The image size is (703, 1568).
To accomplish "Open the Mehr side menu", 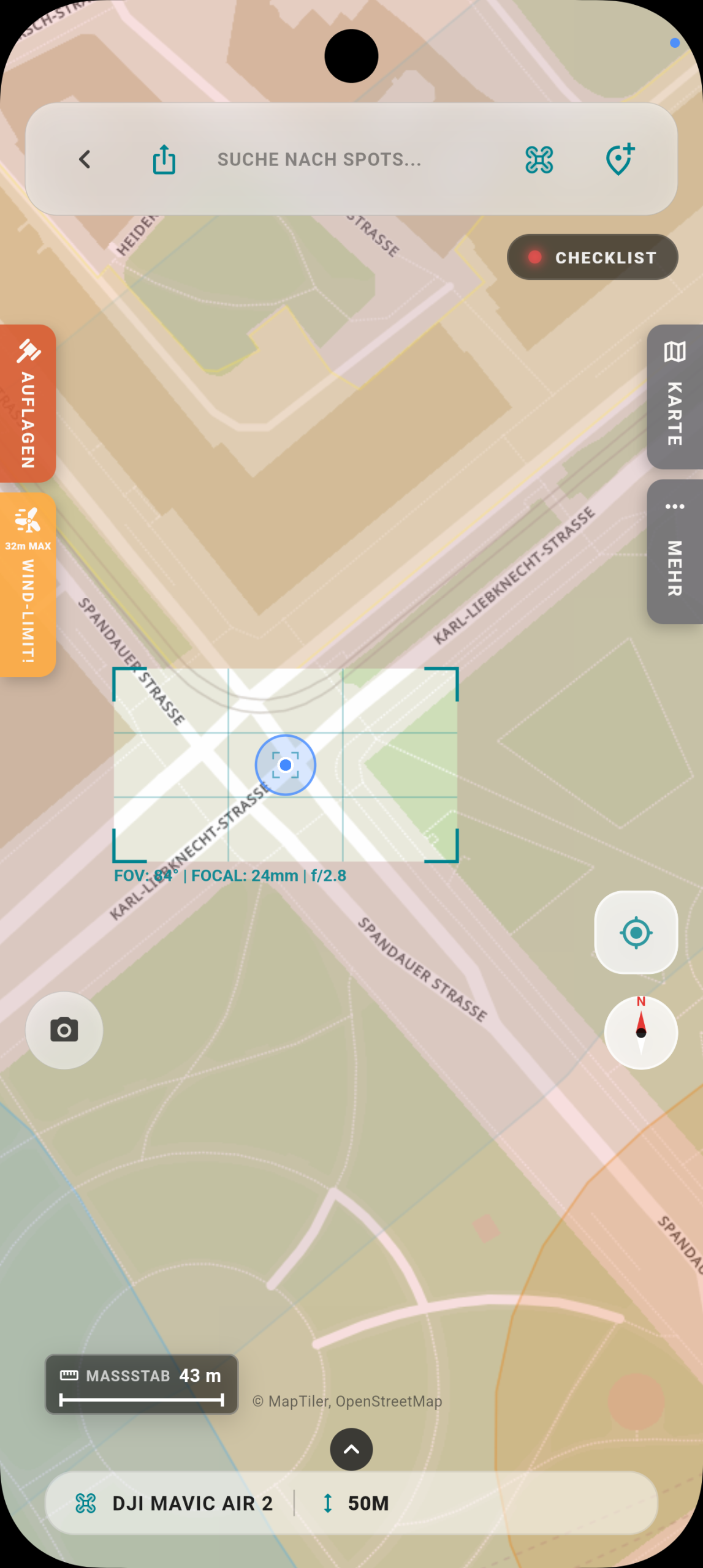I will click(675, 551).
